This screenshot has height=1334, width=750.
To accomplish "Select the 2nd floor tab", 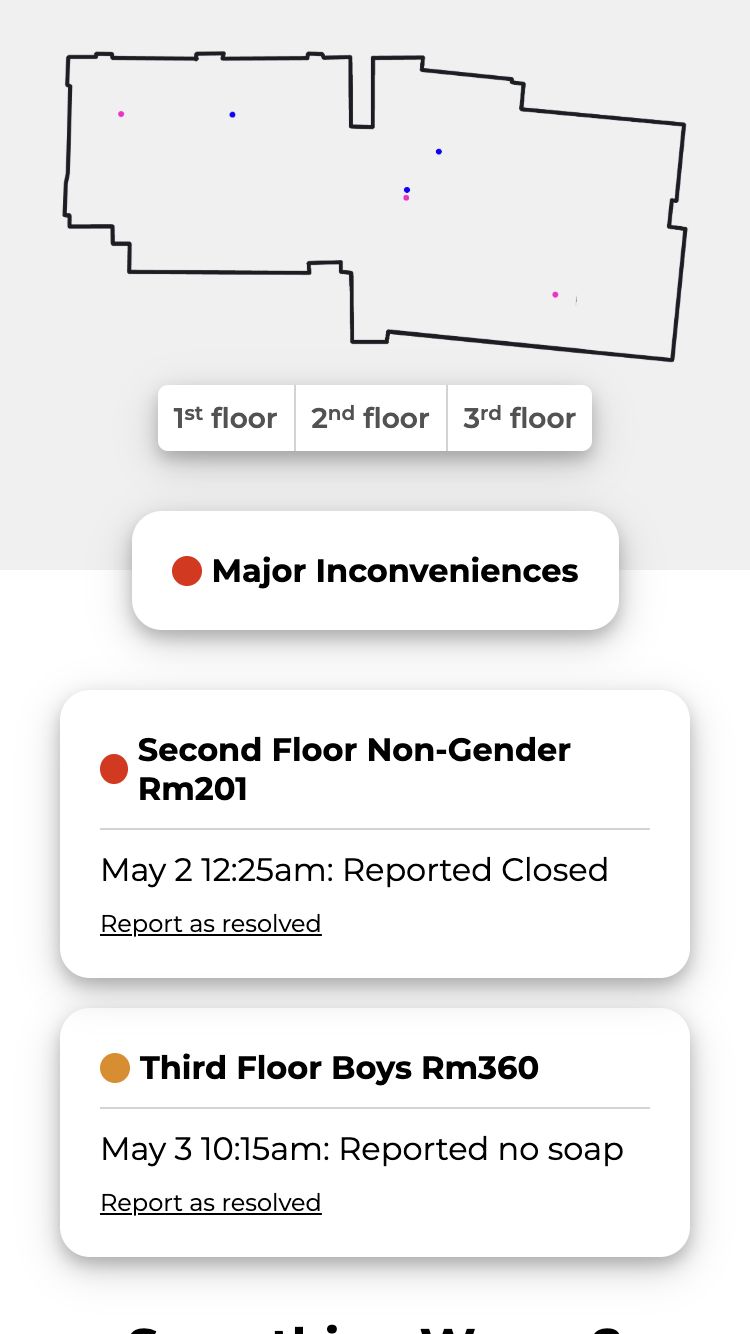I will click(371, 418).
